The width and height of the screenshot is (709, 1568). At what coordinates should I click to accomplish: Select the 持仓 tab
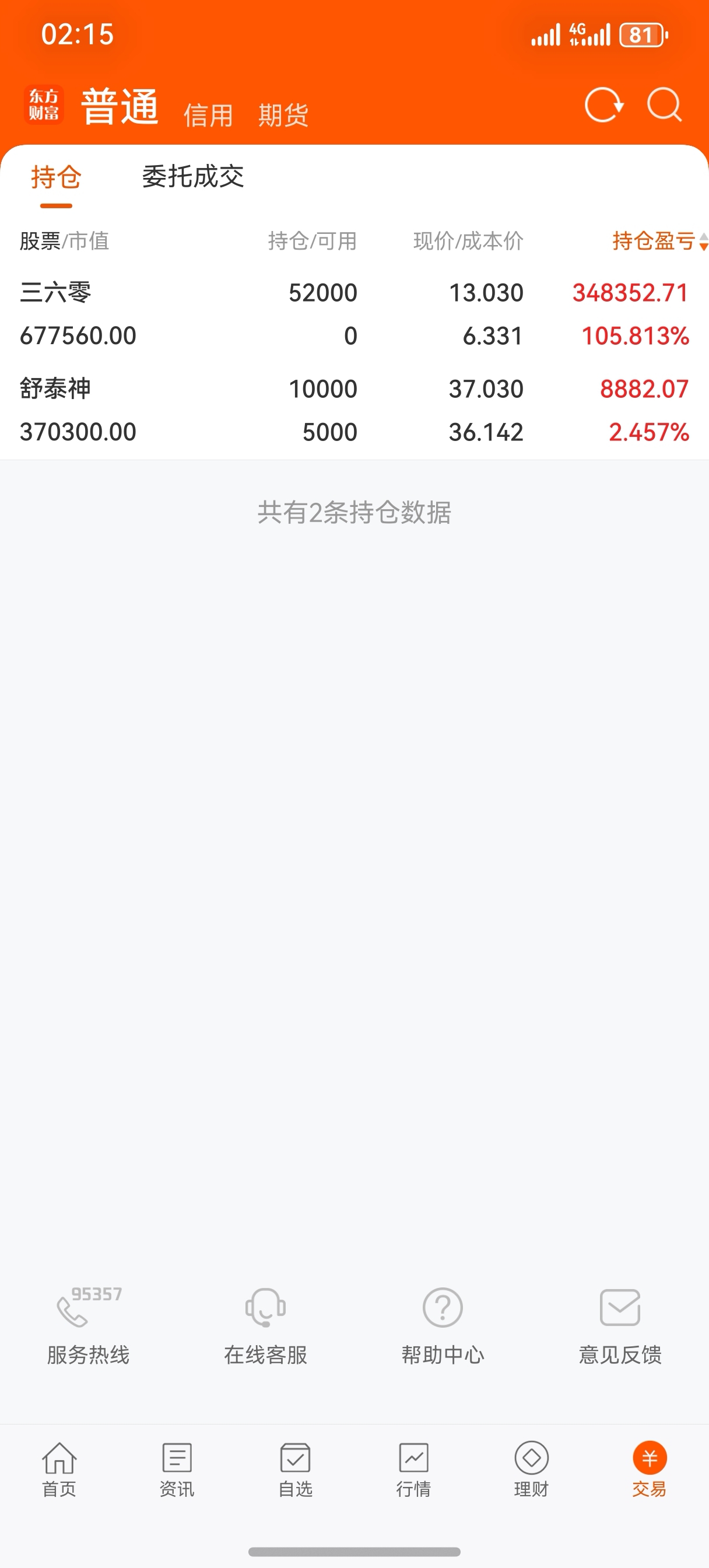click(56, 178)
